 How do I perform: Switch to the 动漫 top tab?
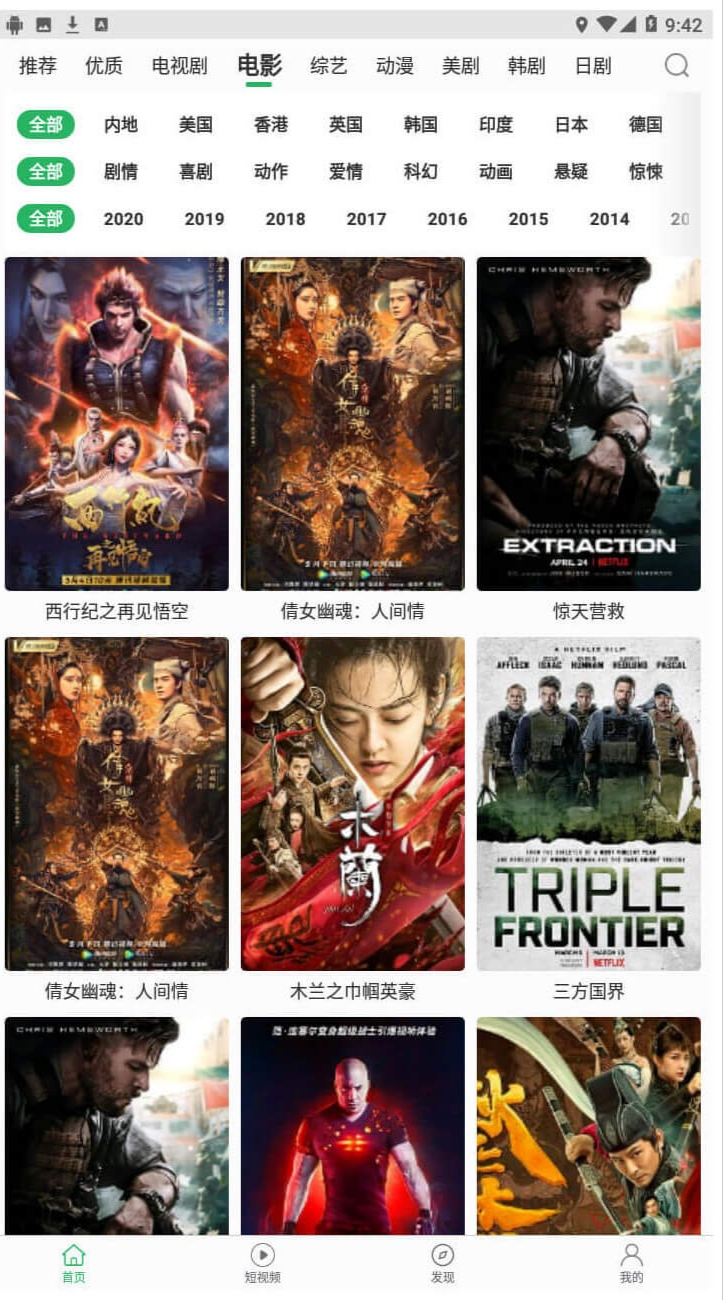click(x=395, y=66)
